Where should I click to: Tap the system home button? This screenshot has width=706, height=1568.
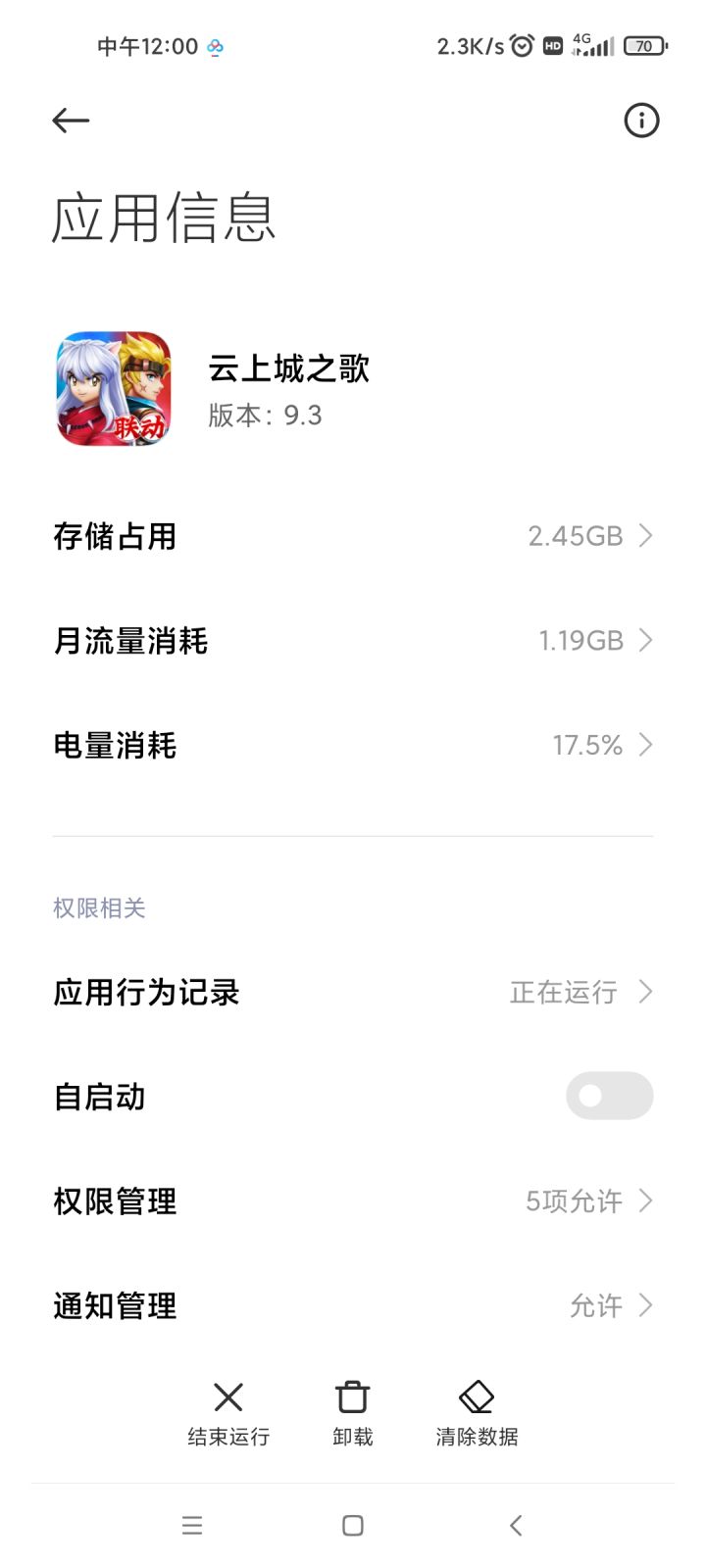click(x=353, y=1526)
